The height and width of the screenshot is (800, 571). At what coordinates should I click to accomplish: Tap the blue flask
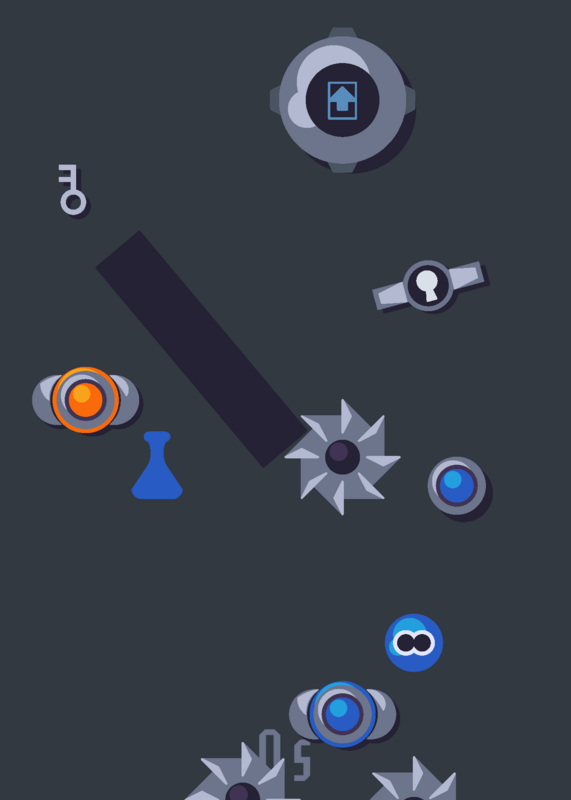tap(157, 465)
